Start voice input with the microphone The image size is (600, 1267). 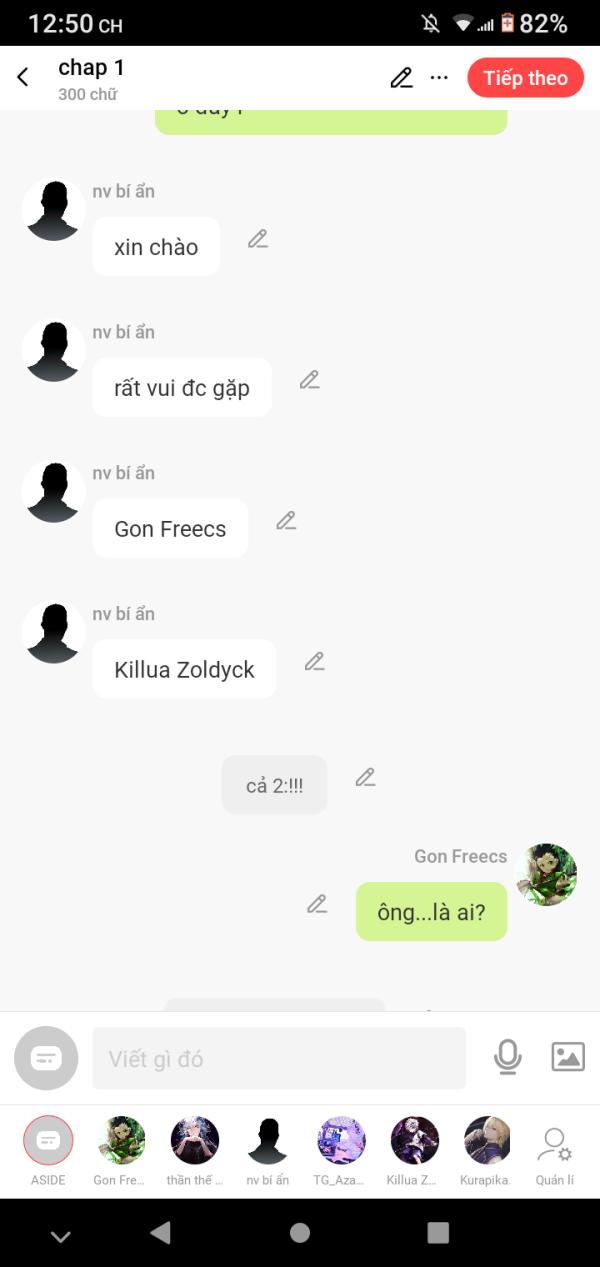click(x=508, y=1057)
